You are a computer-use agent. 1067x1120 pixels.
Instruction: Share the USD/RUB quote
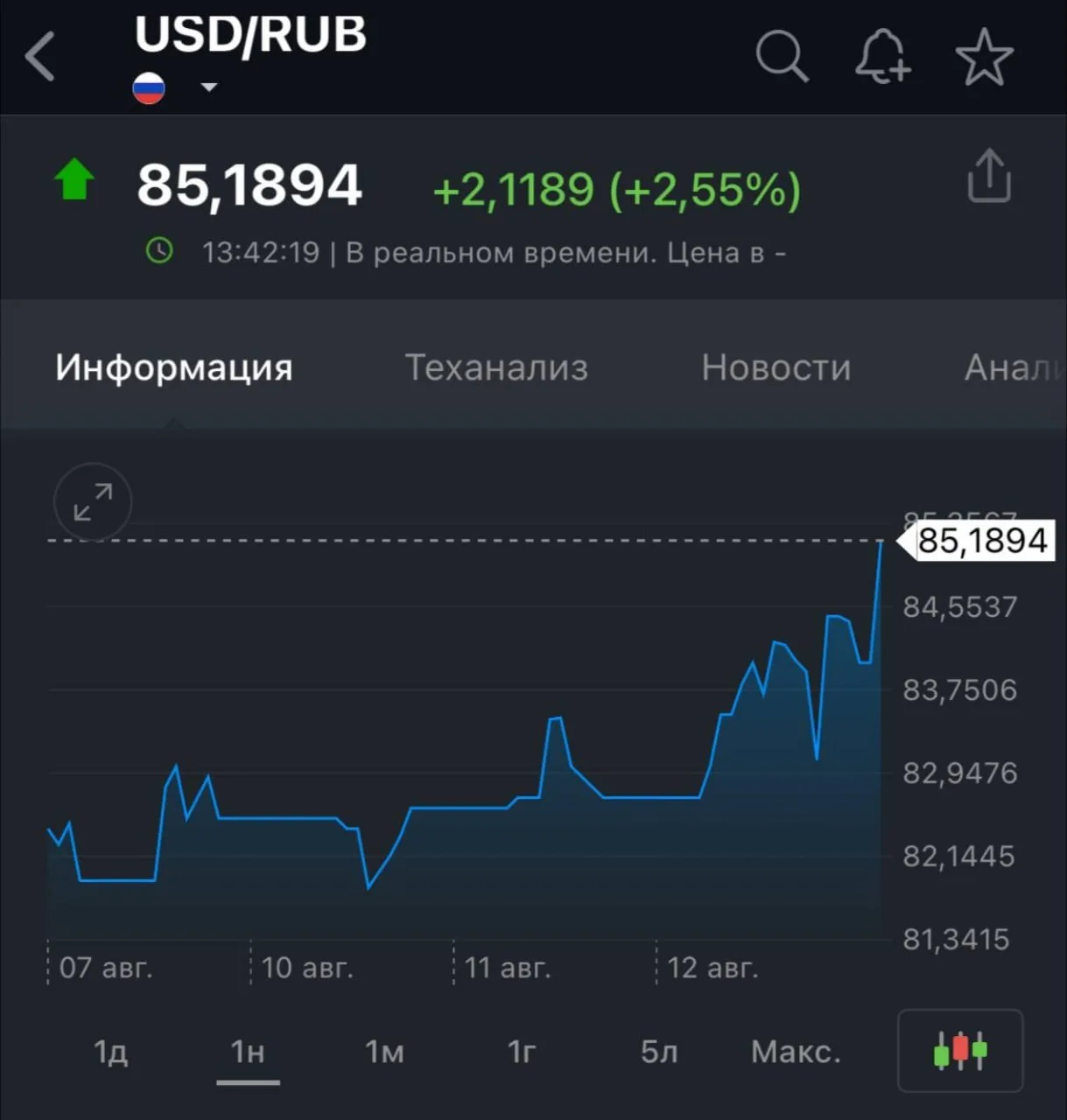coord(989,176)
